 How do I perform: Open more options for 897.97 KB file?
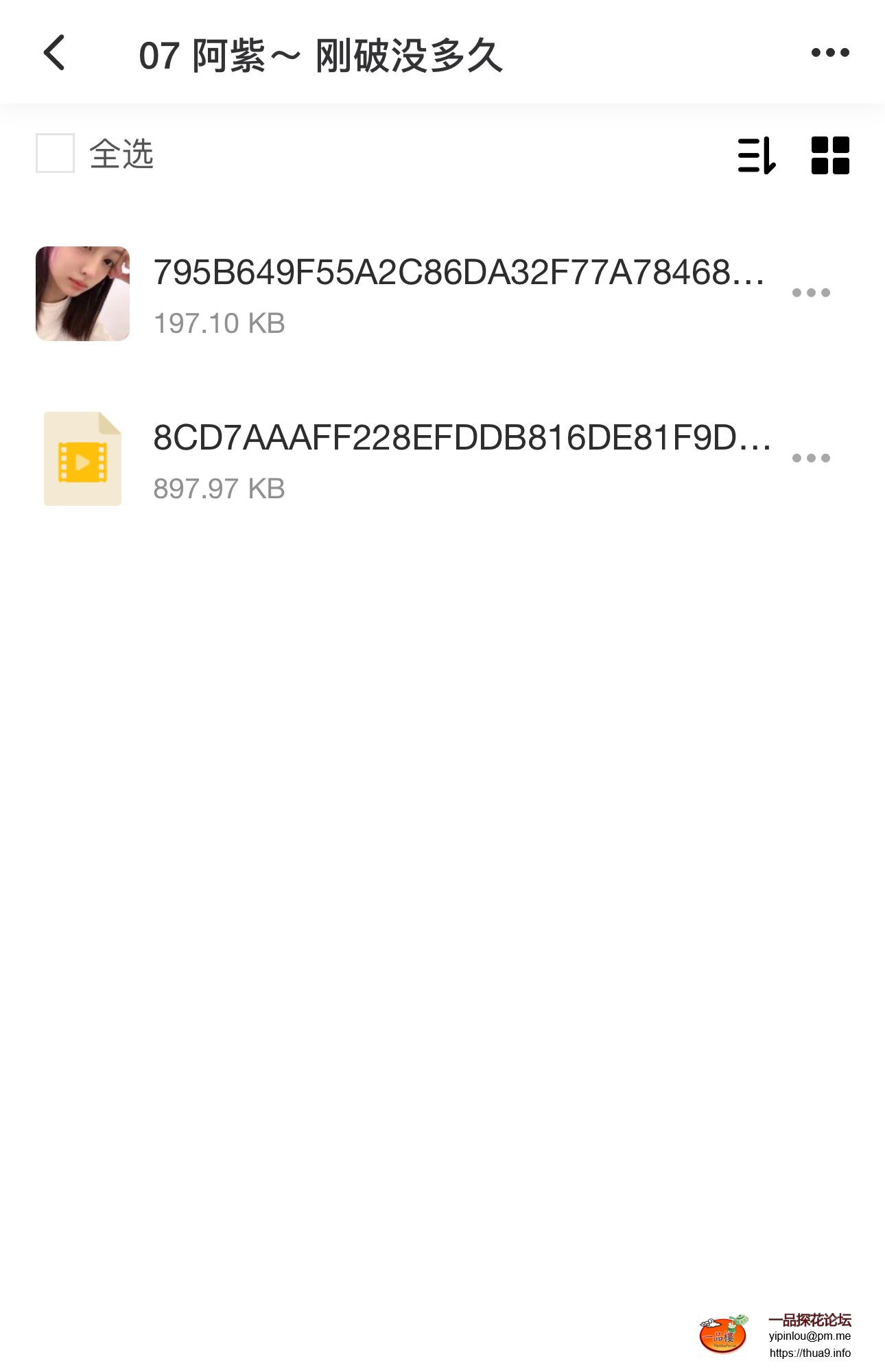(811, 458)
